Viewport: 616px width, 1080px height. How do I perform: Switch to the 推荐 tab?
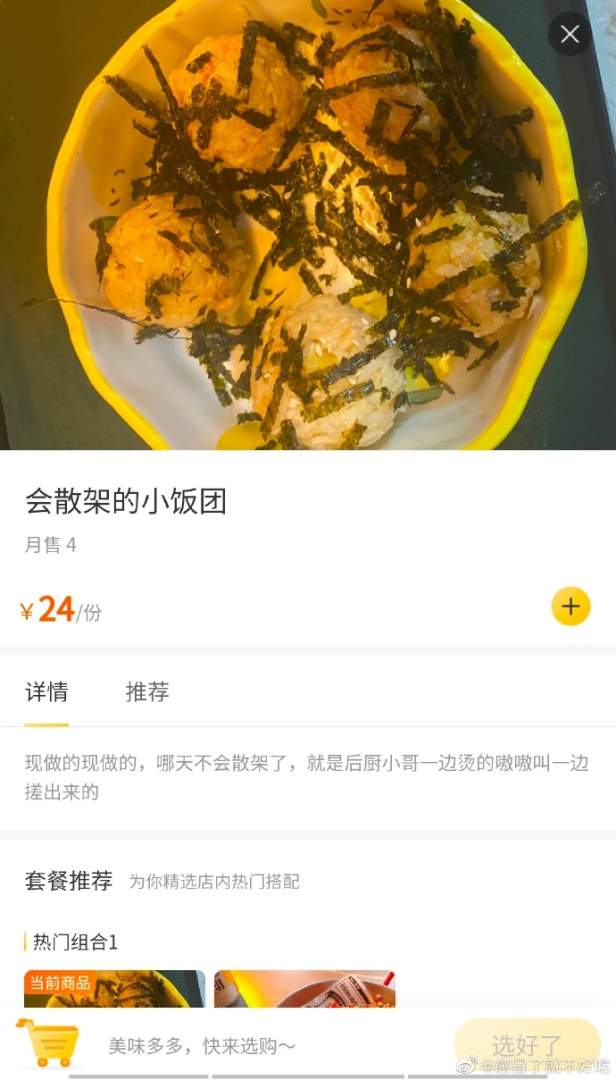[147, 692]
